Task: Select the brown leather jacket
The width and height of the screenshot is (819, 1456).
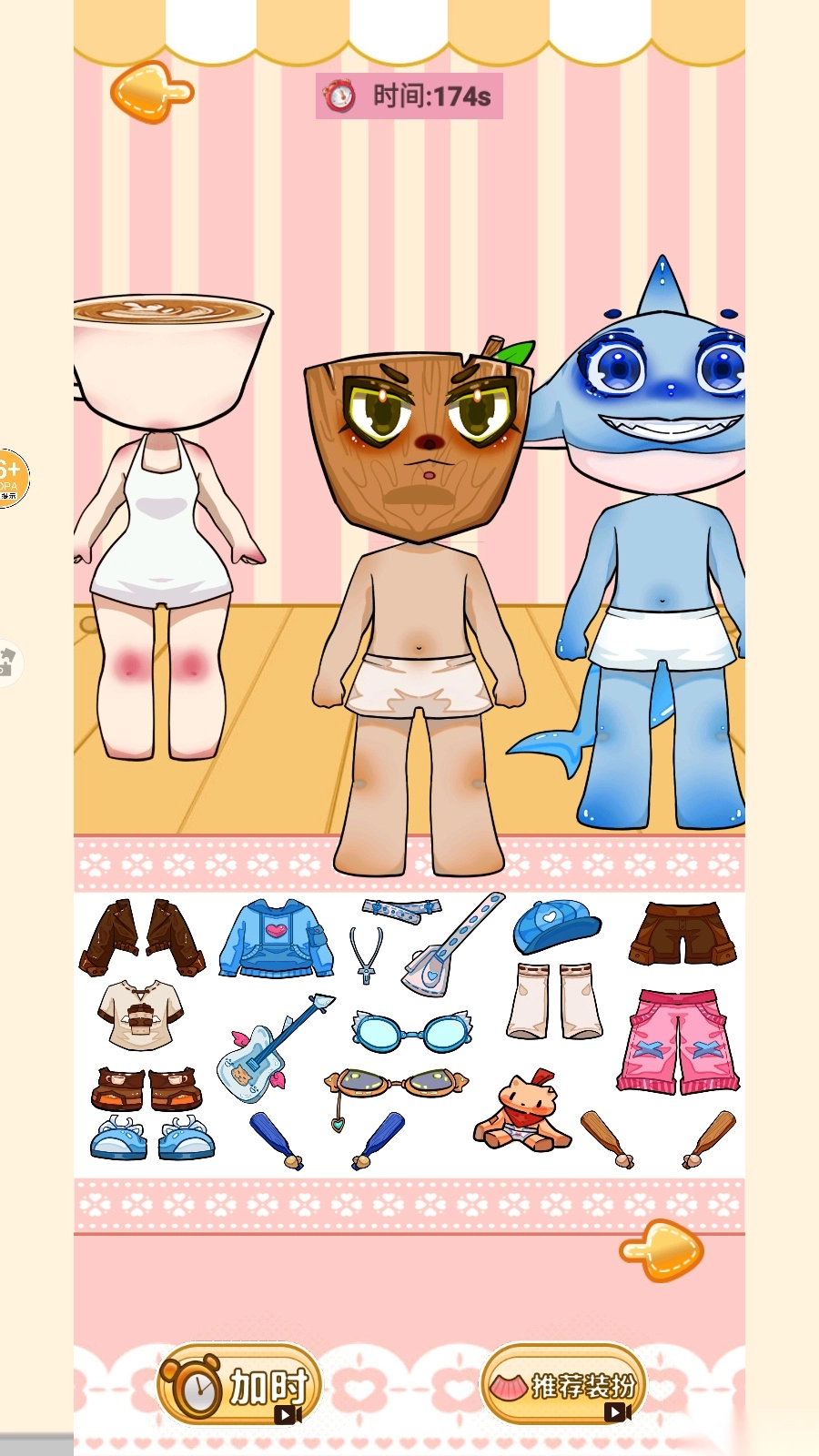Action: pos(141,937)
